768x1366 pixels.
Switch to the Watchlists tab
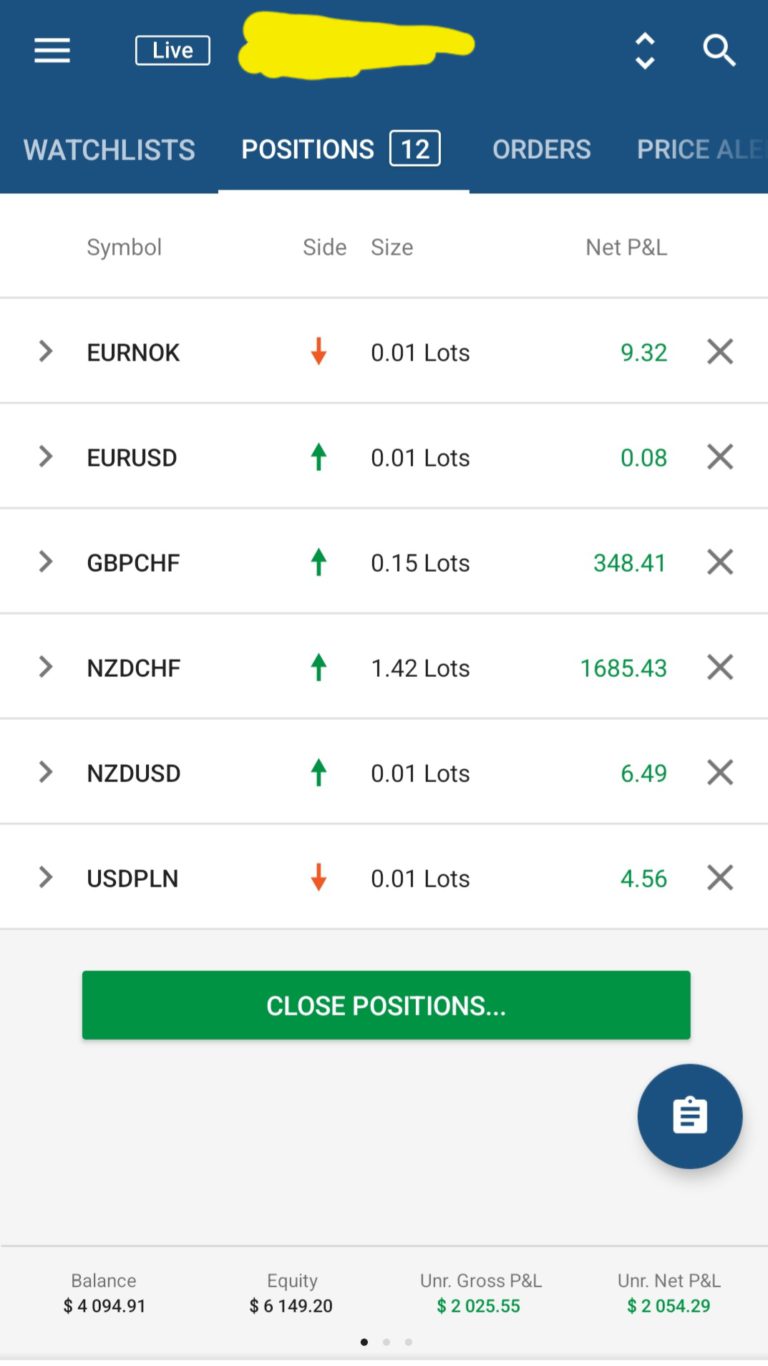109,149
